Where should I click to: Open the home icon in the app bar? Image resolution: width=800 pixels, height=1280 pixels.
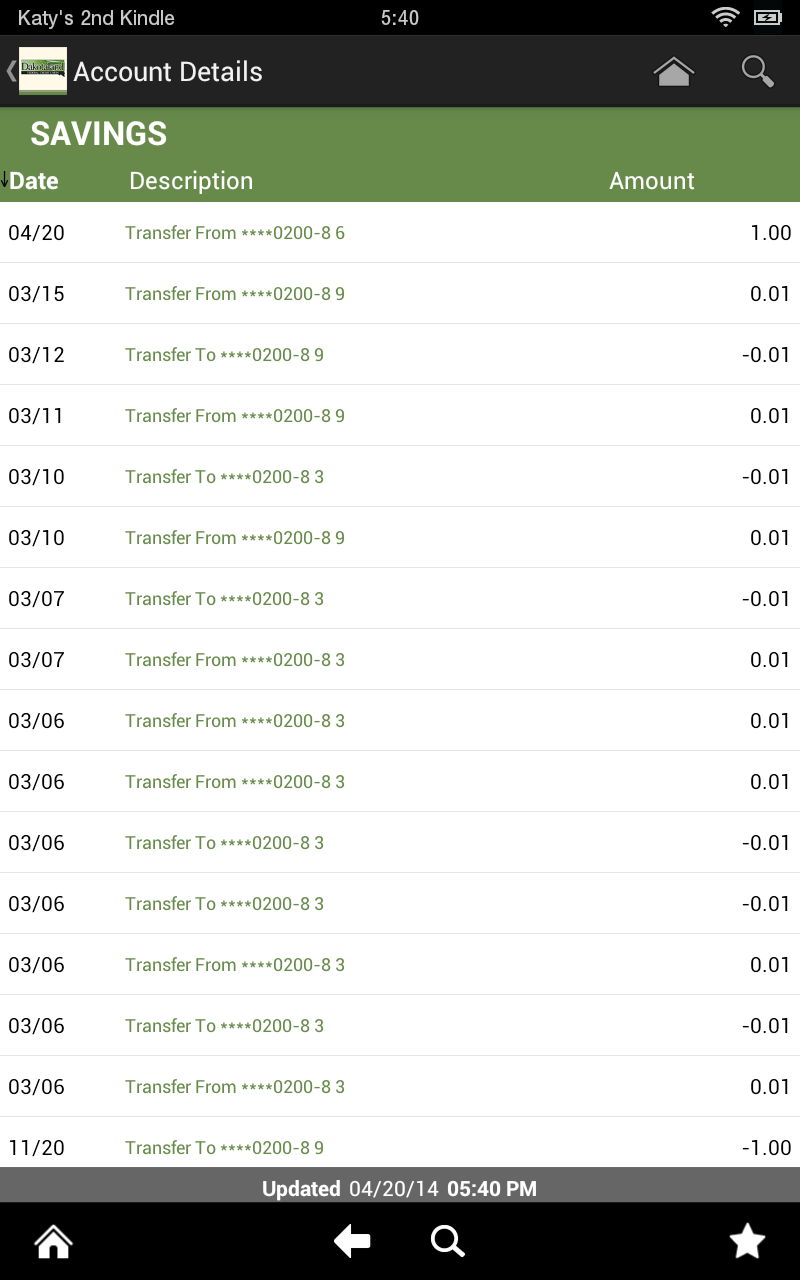(673, 72)
